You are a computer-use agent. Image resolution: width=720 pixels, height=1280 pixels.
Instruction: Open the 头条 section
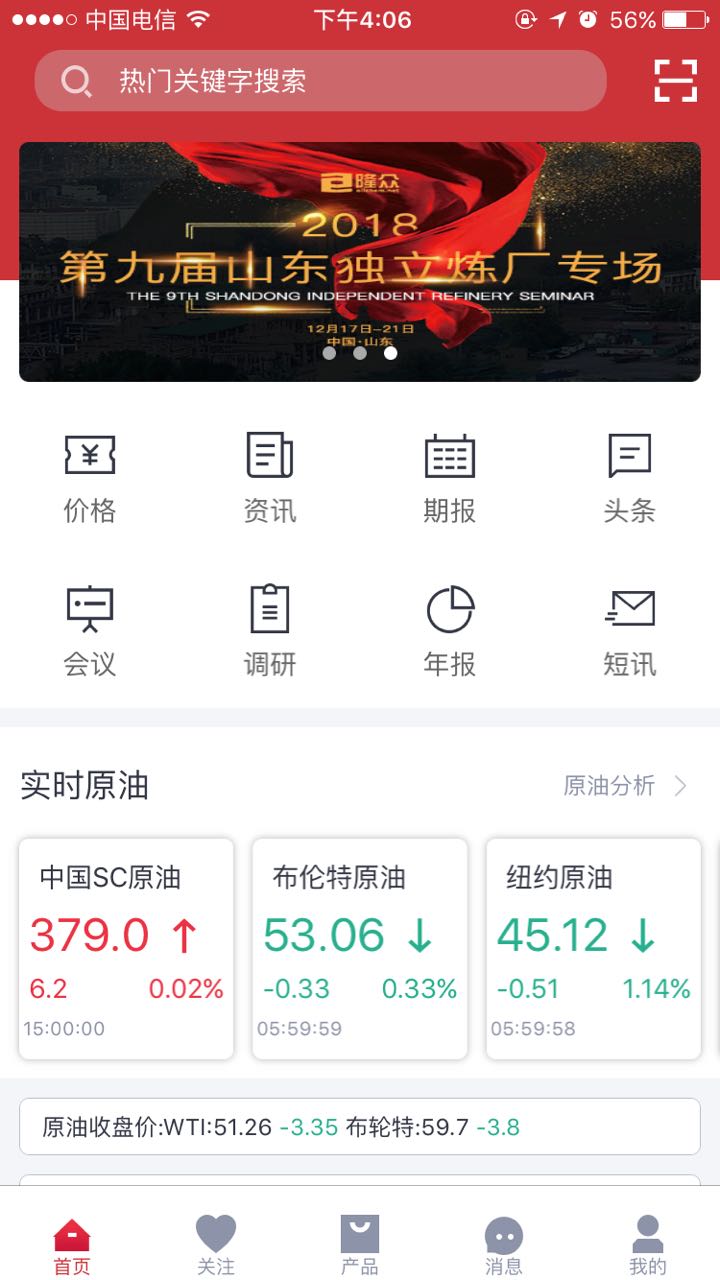coord(630,478)
